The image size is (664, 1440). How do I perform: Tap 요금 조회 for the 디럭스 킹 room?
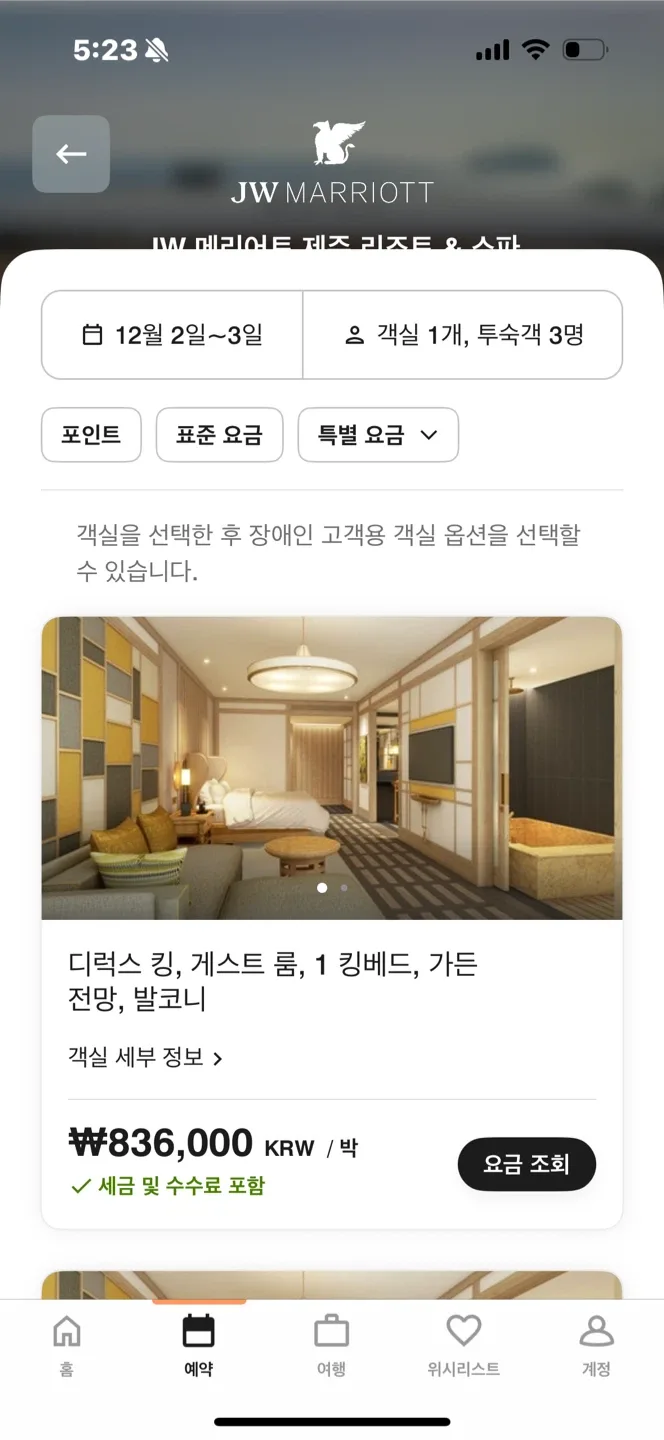(527, 1164)
